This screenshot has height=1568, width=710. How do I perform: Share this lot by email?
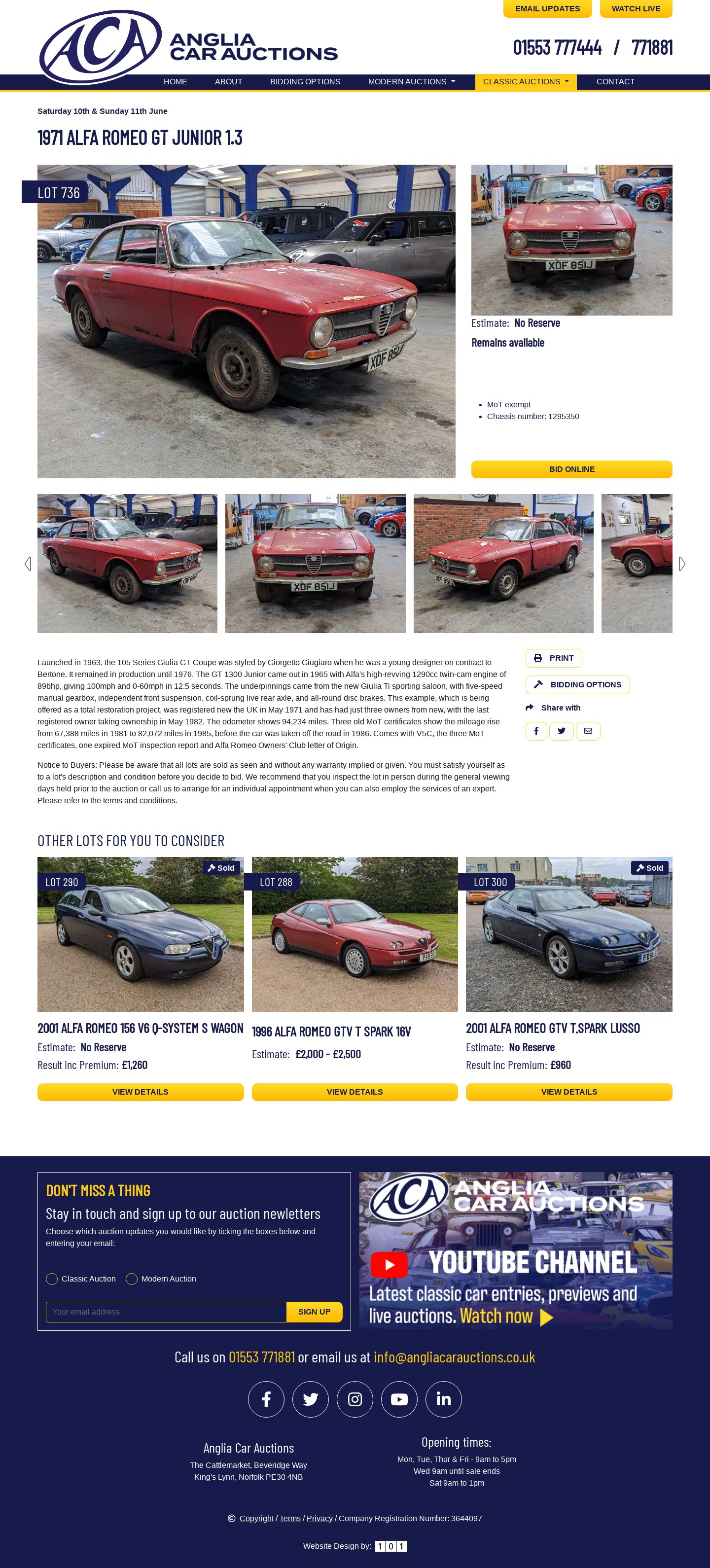tap(588, 731)
